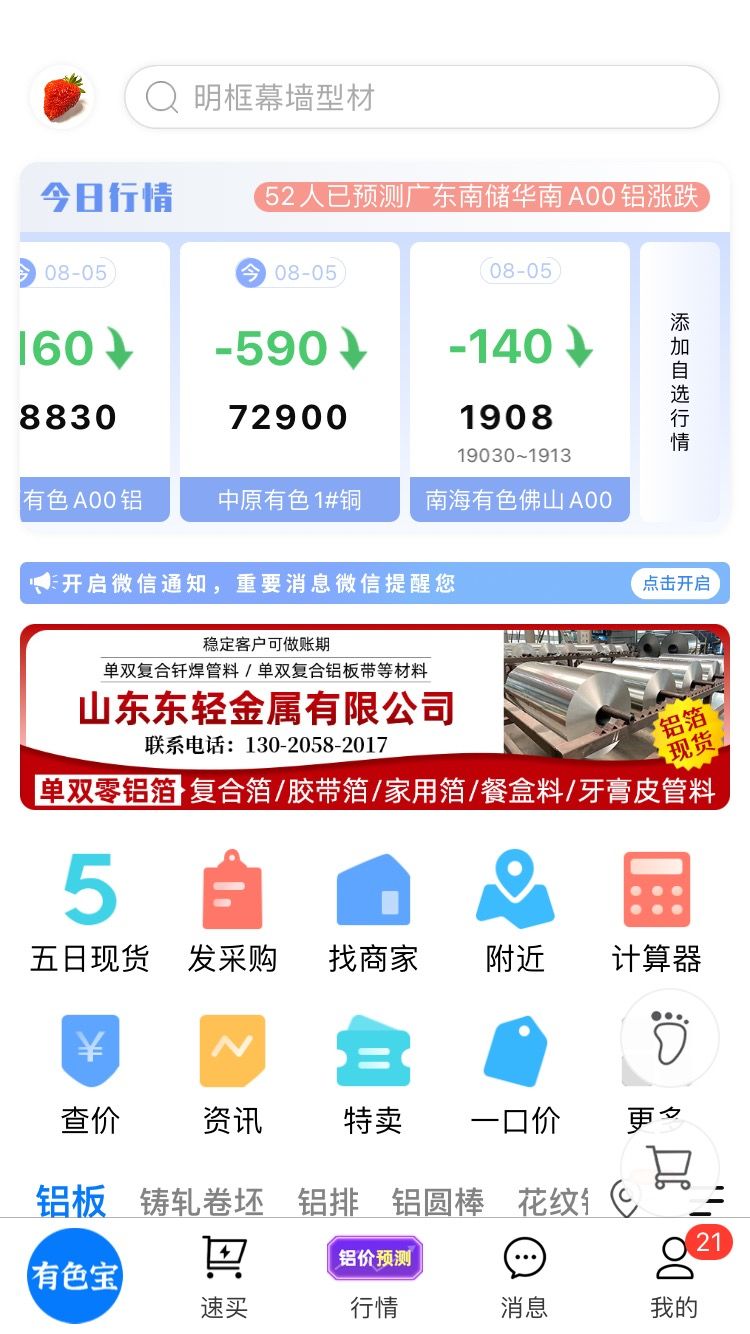This screenshot has height=1334, width=750.
Task: Open the strawberry profile avatar
Action: pos(63,97)
